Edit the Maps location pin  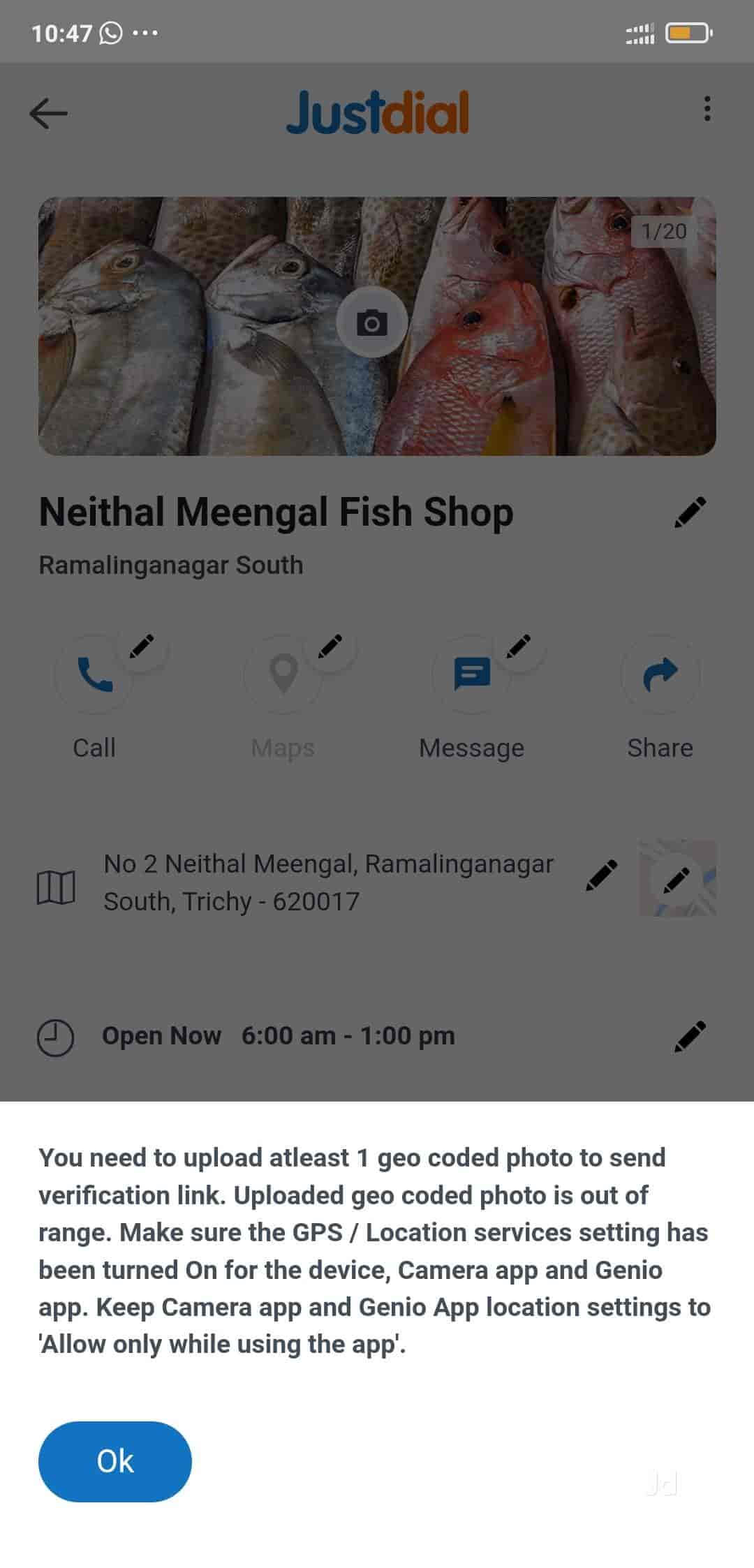click(x=330, y=646)
